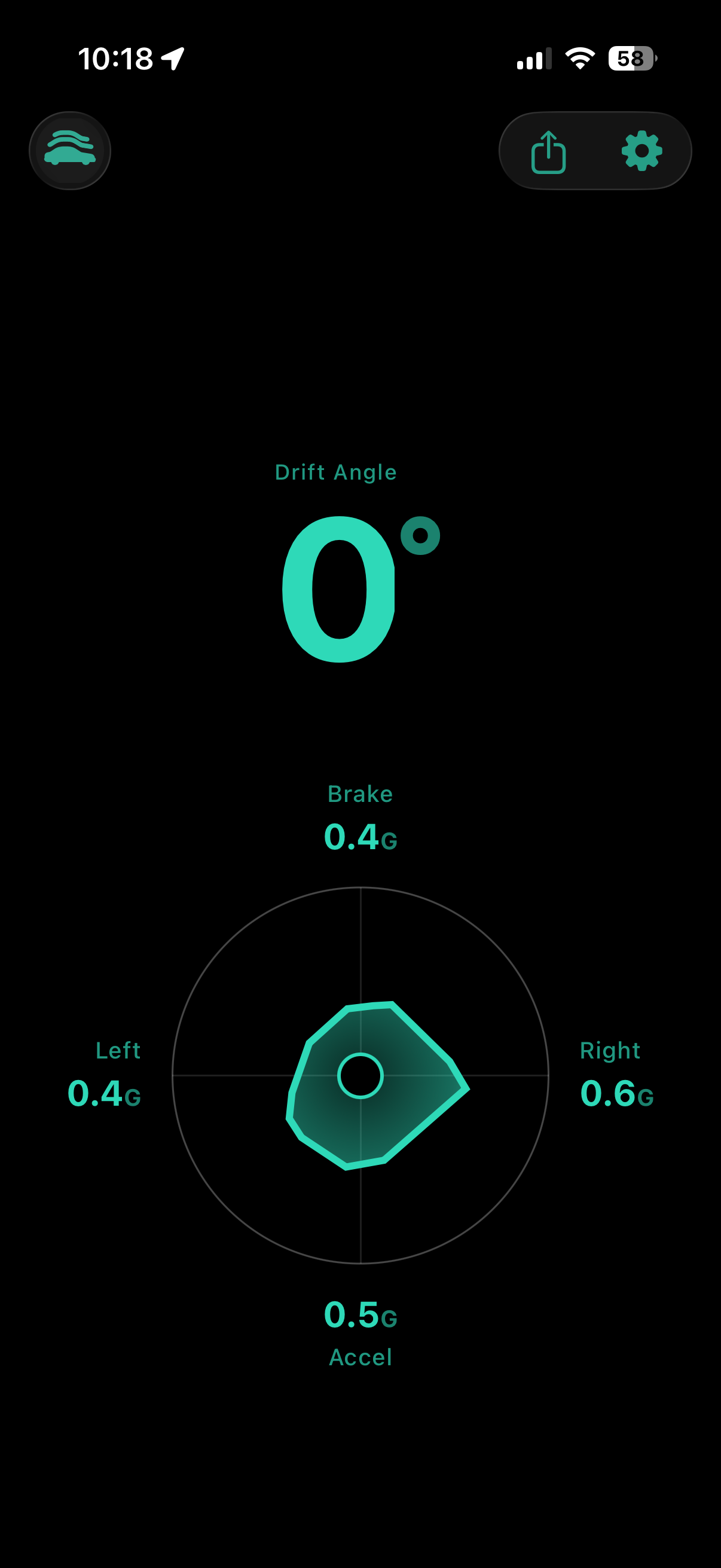Viewport: 721px width, 1568px height.
Task: Tap the car drift mode icon
Action: pos(70,150)
